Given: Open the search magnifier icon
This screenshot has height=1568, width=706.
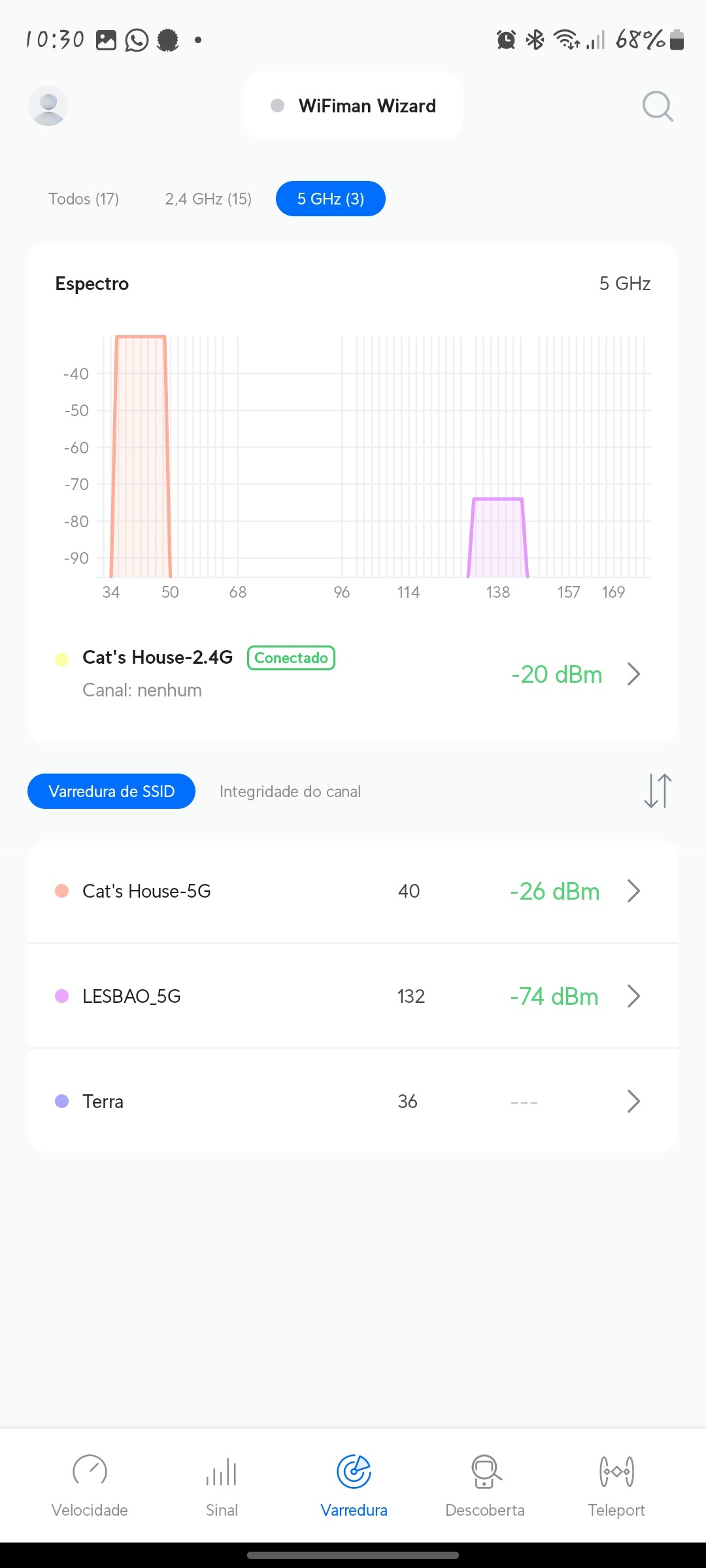Looking at the screenshot, I should point(657,106).
